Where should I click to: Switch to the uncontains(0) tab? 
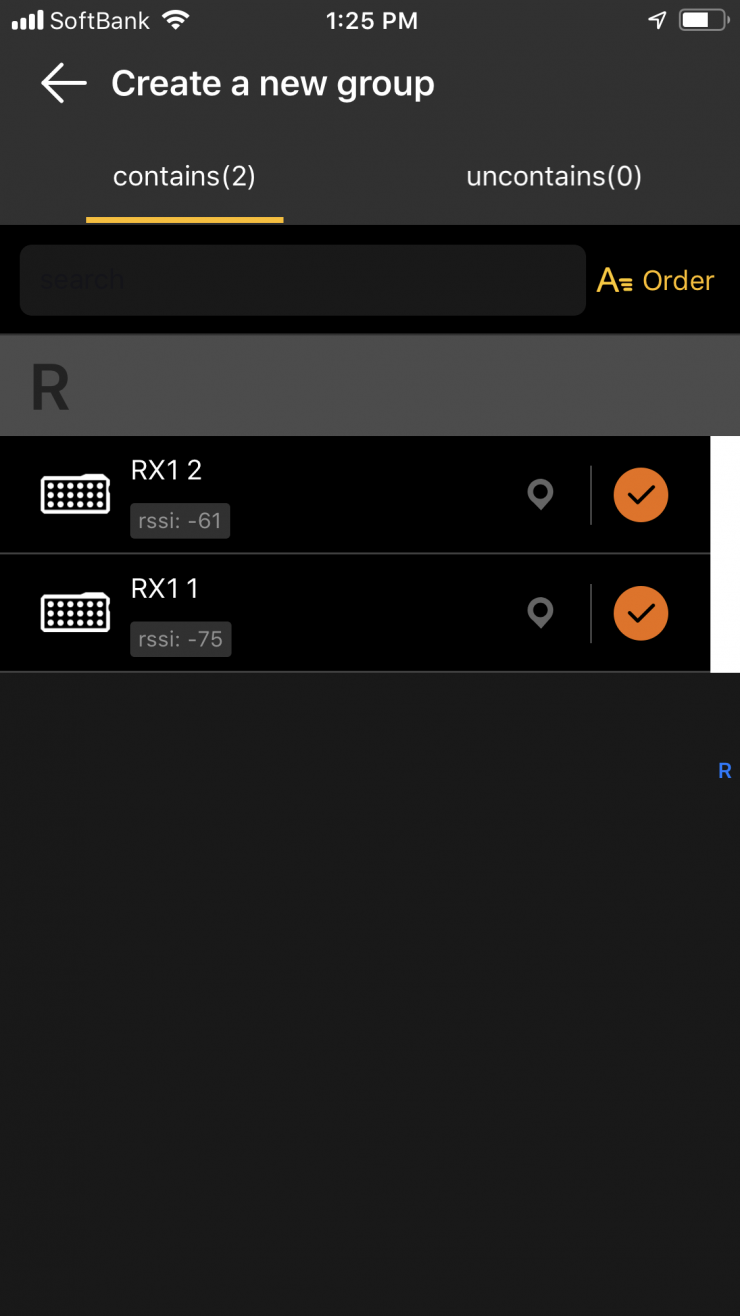pos(554,177)
